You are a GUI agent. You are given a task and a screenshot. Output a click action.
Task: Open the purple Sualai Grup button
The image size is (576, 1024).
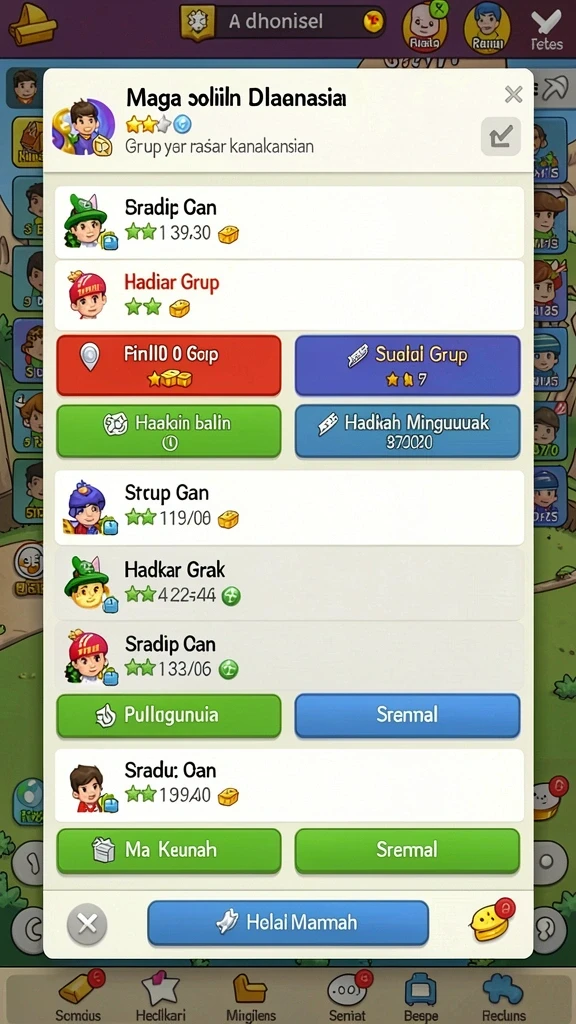408,365
